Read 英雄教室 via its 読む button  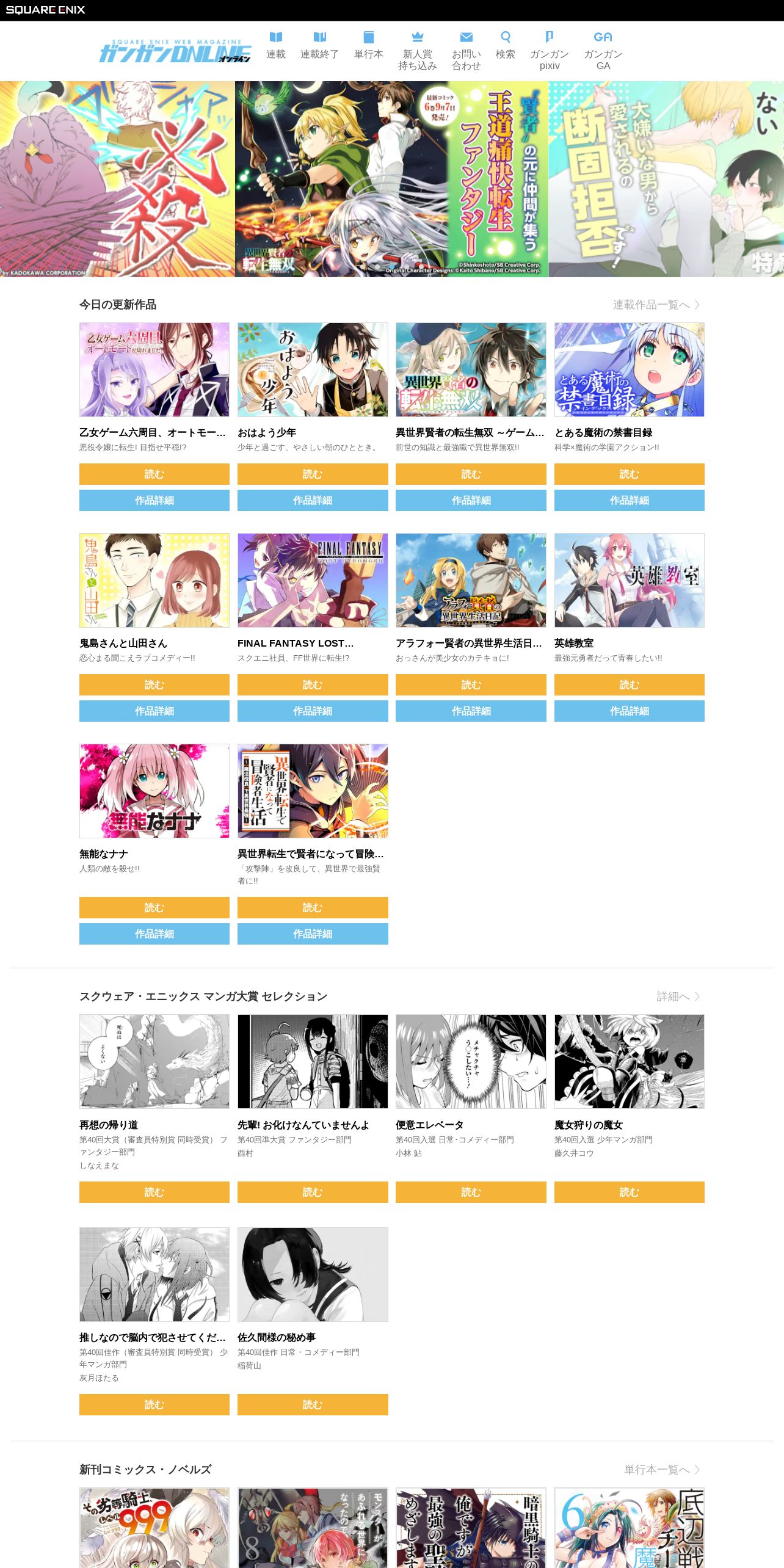click(629, 684)
